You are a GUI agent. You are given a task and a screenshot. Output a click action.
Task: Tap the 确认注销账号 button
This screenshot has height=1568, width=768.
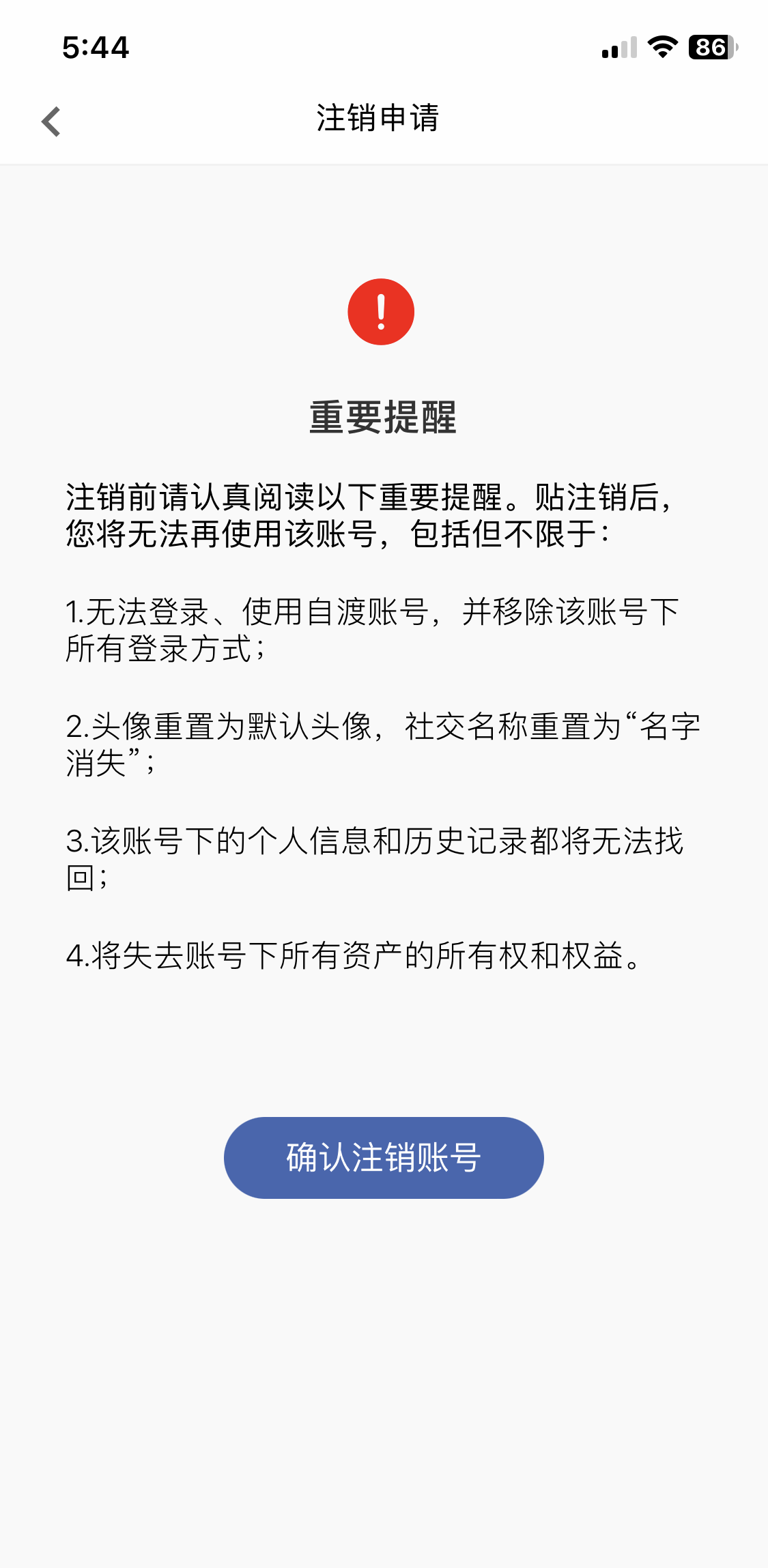click(384, 1157)
